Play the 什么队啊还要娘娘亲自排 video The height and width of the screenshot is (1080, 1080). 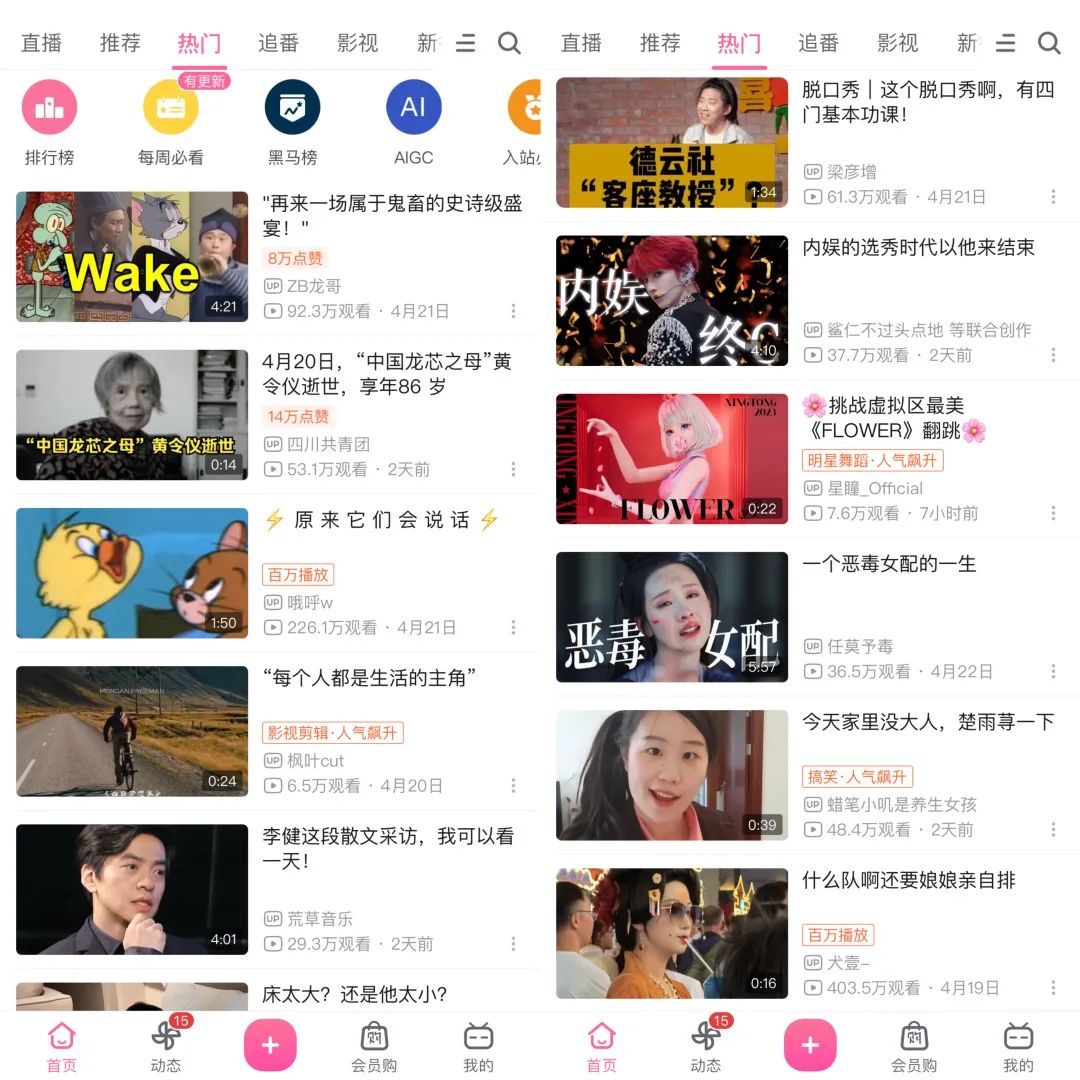coord(672,933)
